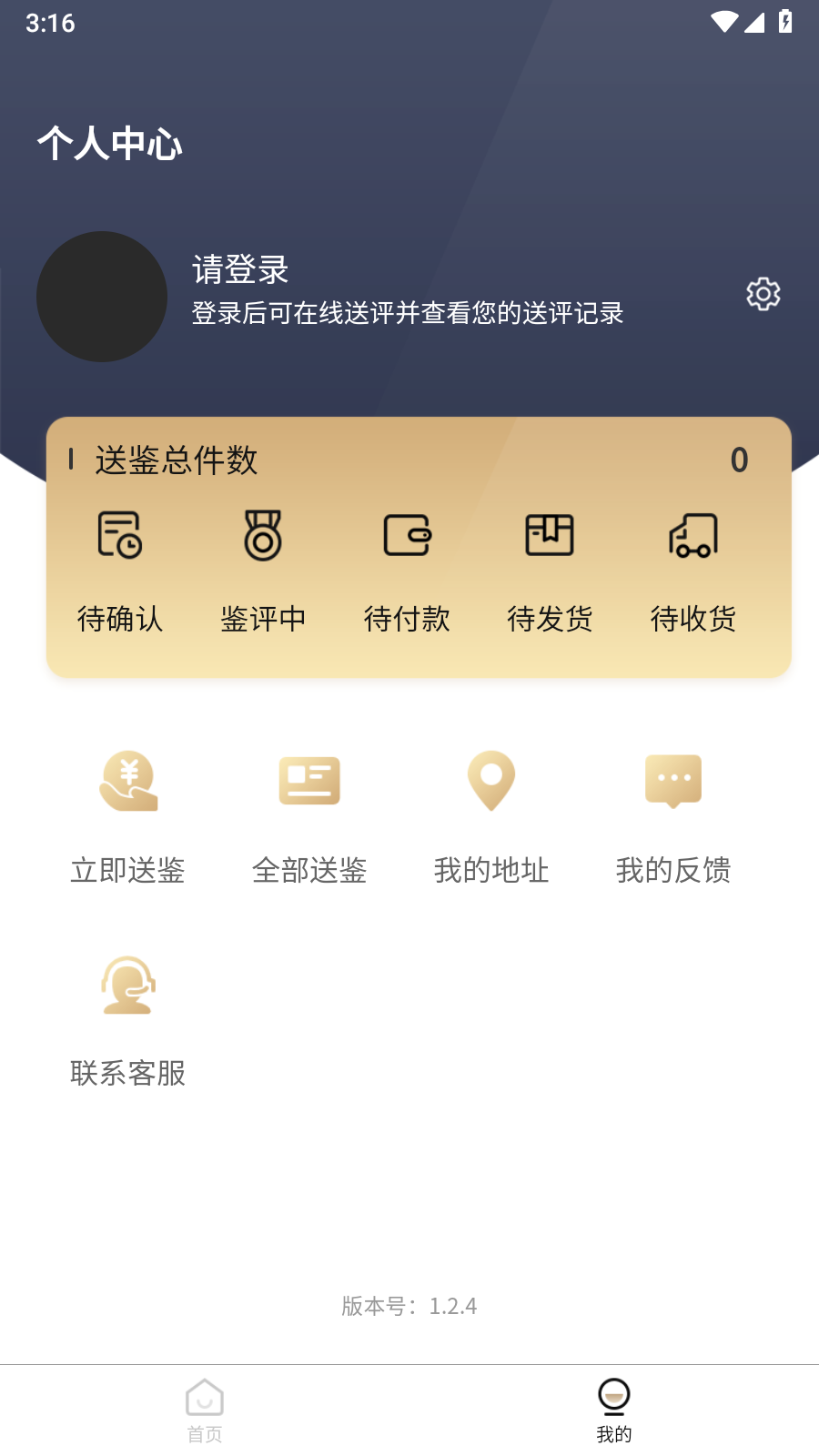Tap the profile icon above 我的
Screen dimensions: 819x1456
coord(614,1393)
